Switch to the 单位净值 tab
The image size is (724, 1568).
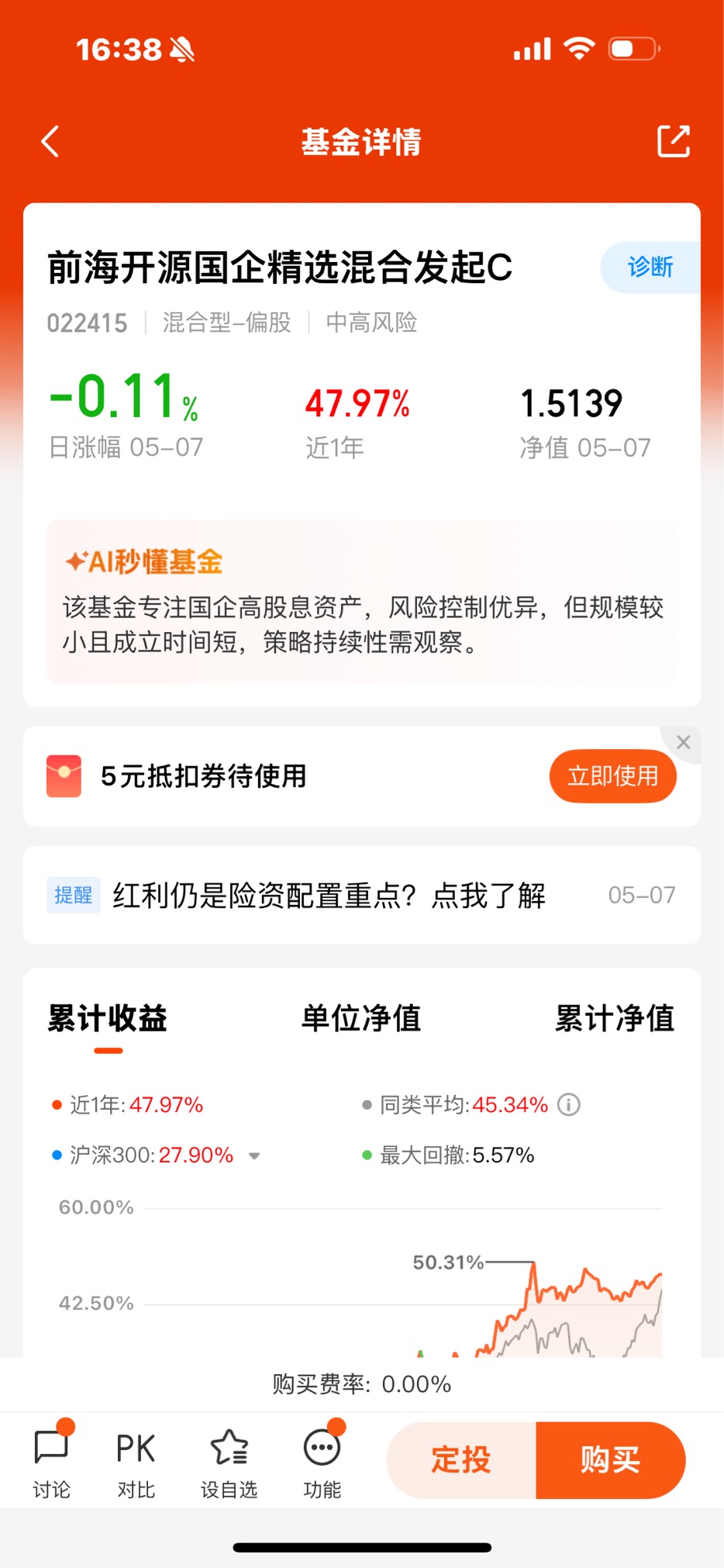tap(361, 1018)
